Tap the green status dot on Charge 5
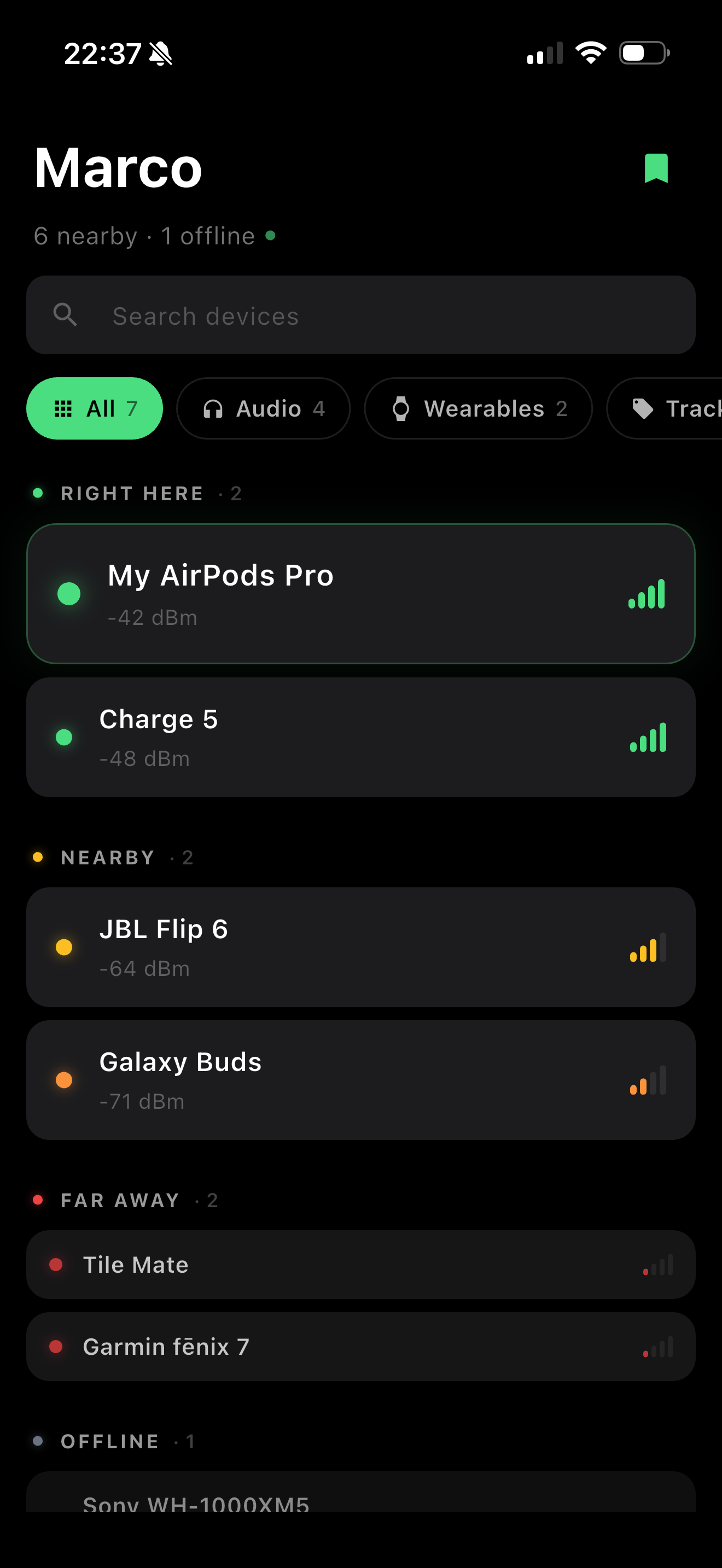This screenshot has width=722, height=1568. click(x=63, y=736)
